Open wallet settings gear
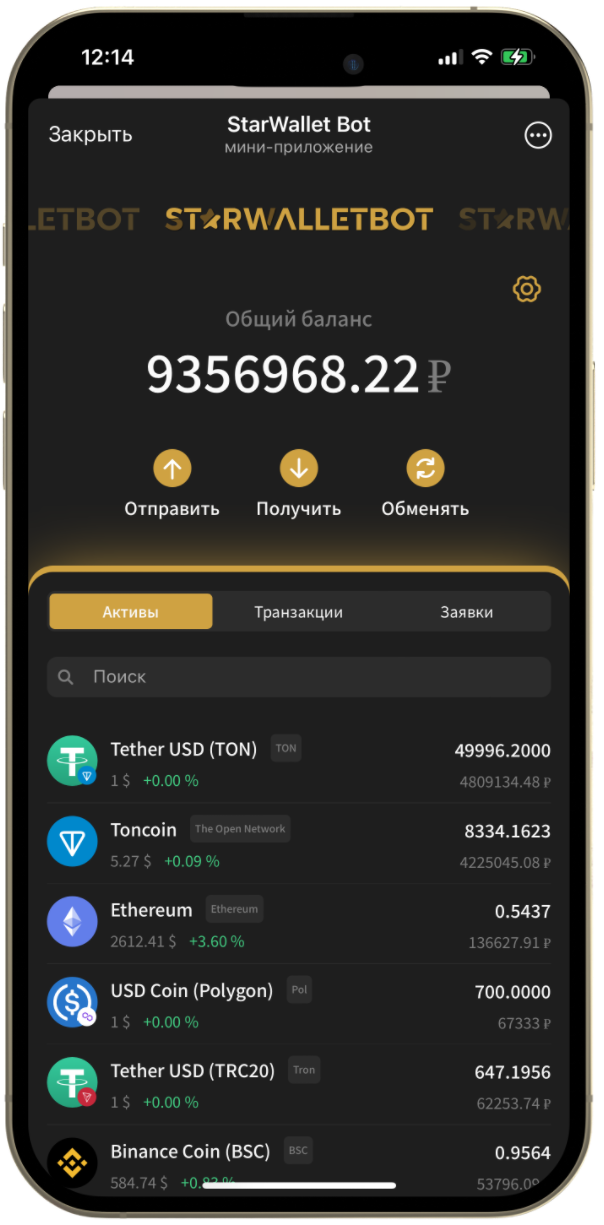Image resolution: width=604 pixels, height=1225 pixels. (526, 289)
